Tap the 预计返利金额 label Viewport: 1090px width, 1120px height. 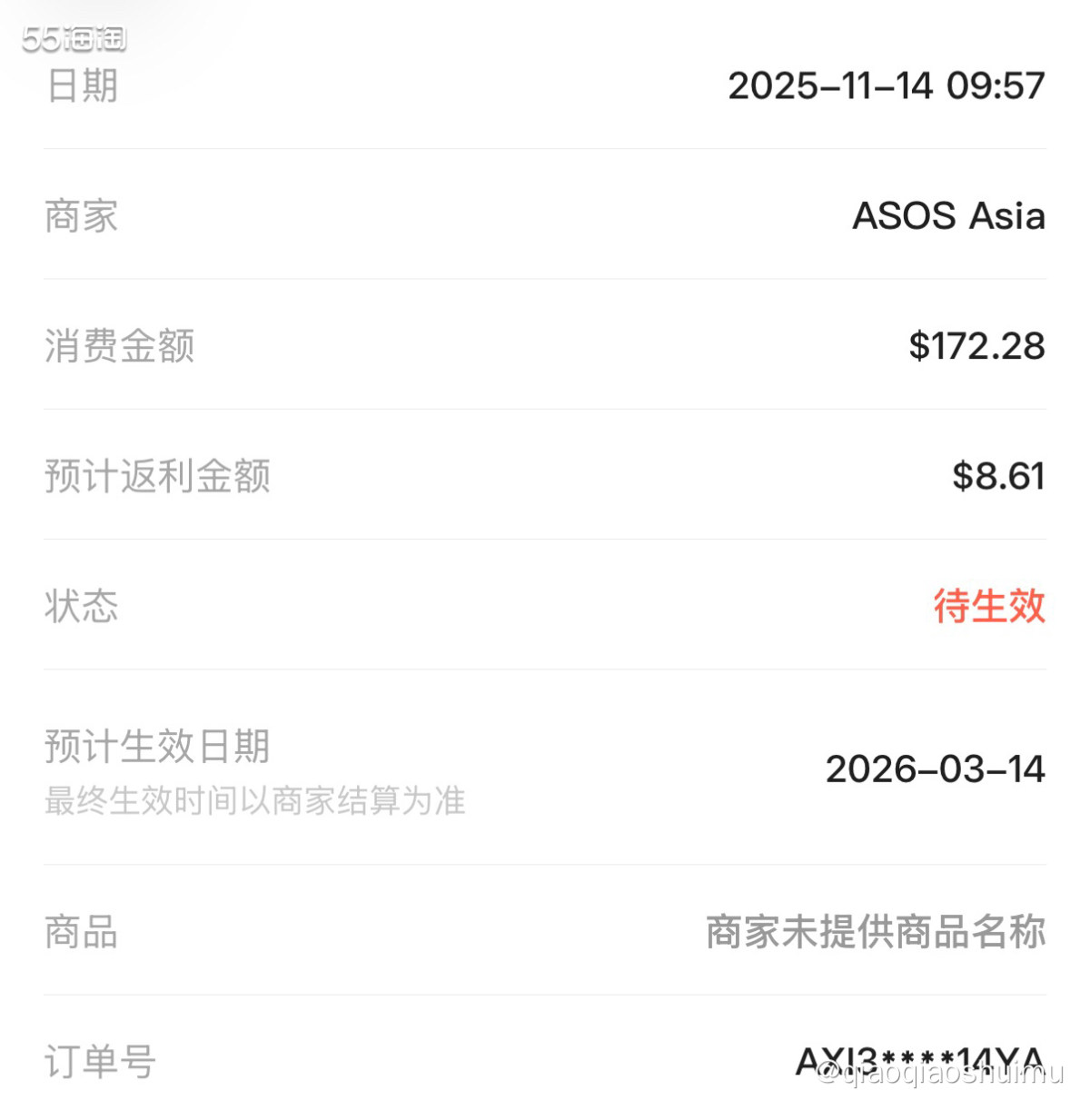click(157, 478)
